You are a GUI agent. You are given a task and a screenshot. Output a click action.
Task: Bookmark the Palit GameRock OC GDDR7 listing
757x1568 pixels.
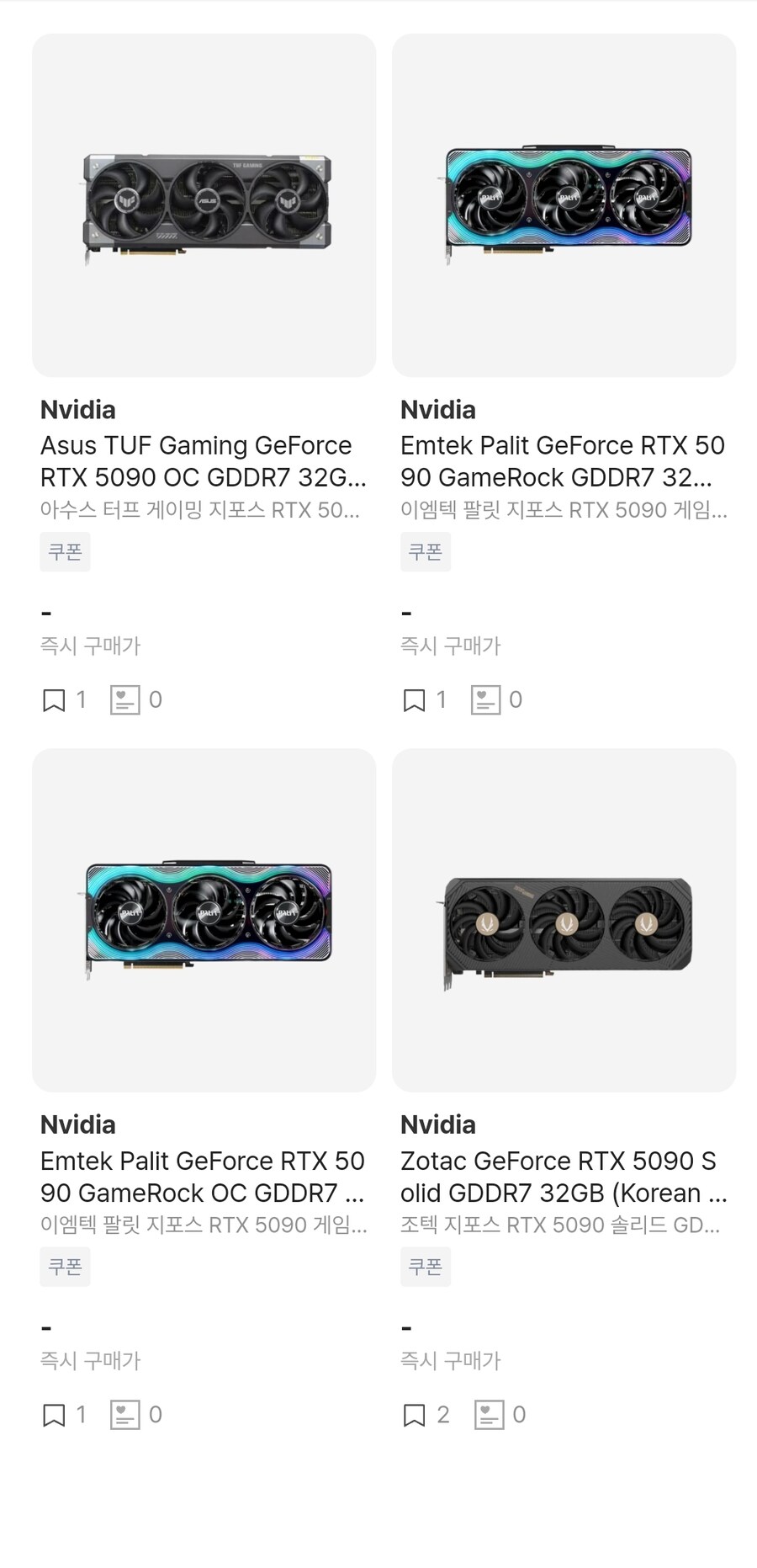[x=54, y=1415]
